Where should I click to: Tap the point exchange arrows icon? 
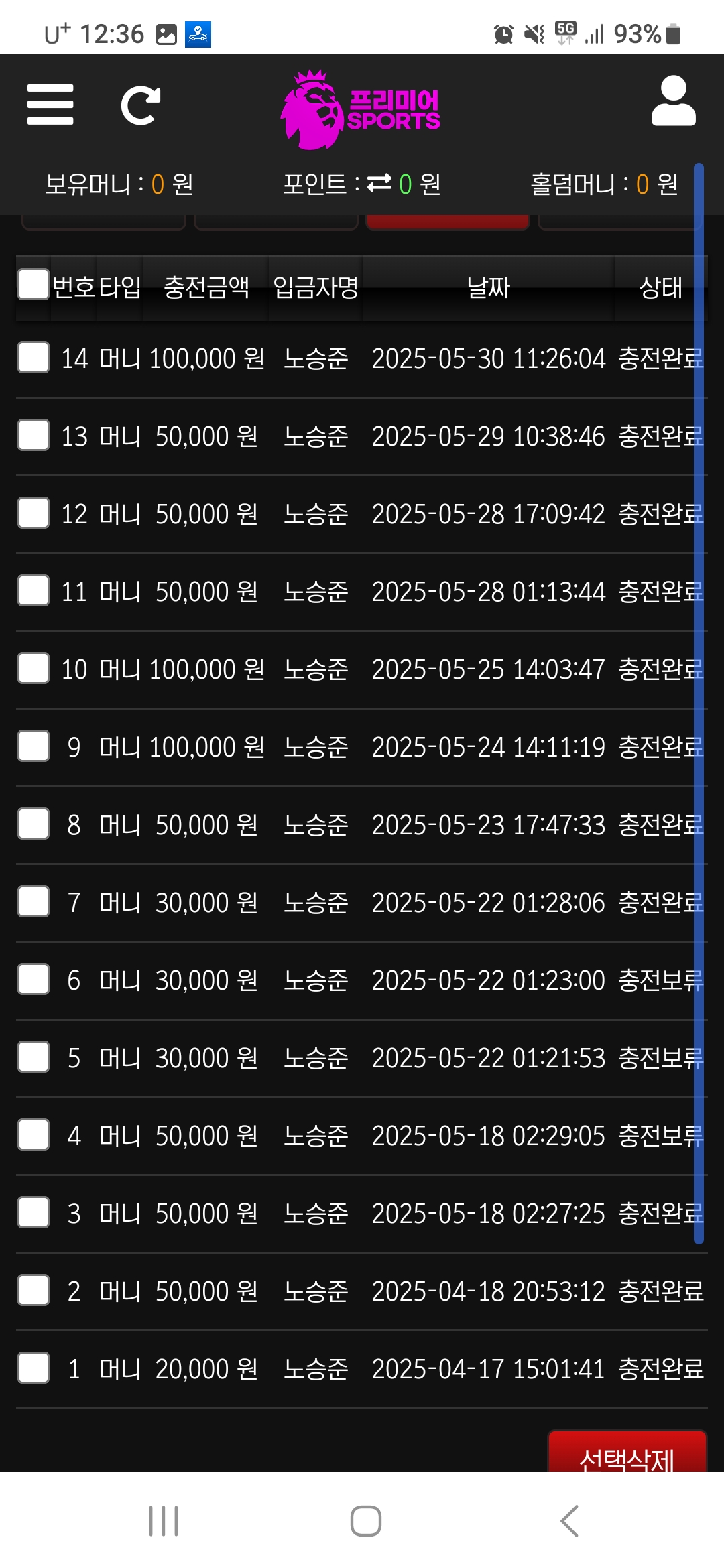click(x=379, y=183)
